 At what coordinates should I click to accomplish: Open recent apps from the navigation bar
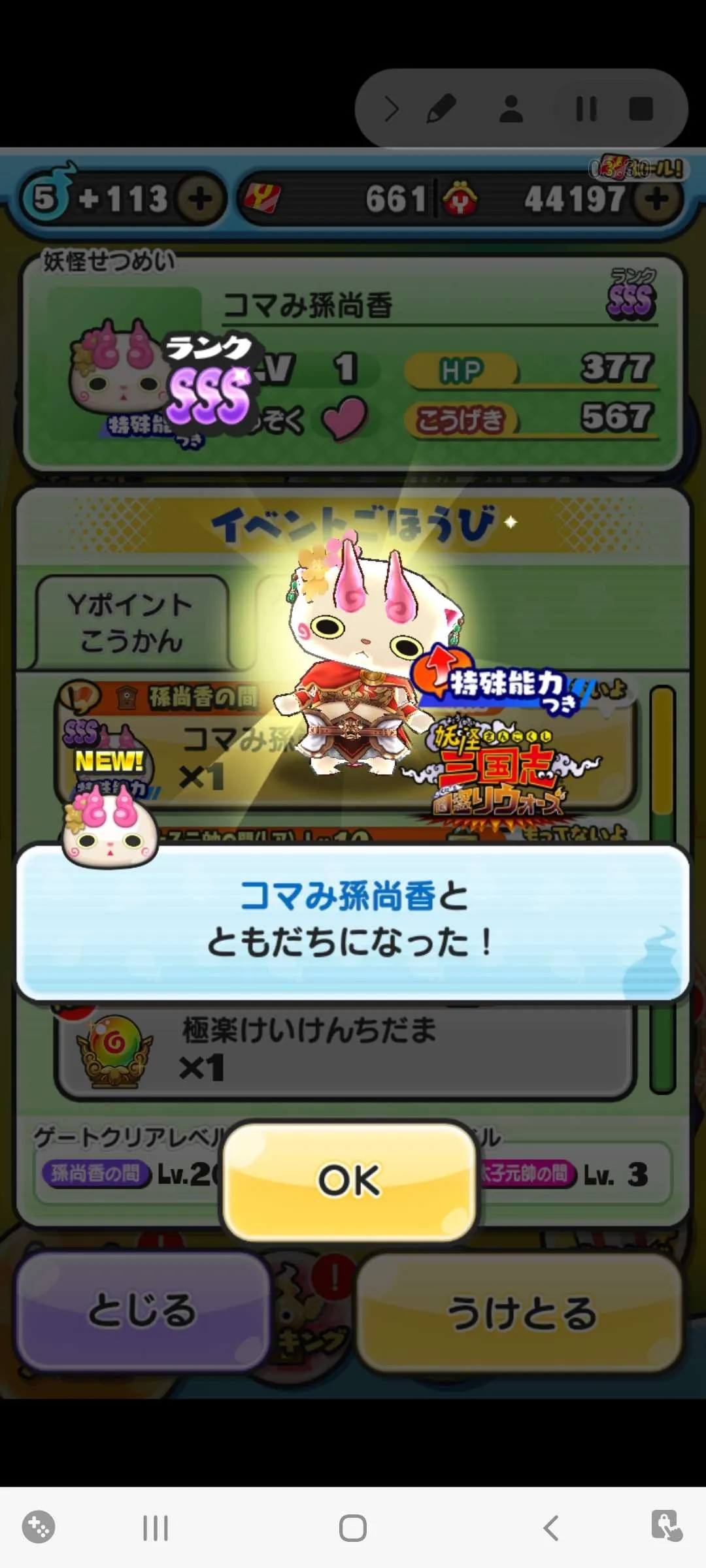pos(156,1528)
